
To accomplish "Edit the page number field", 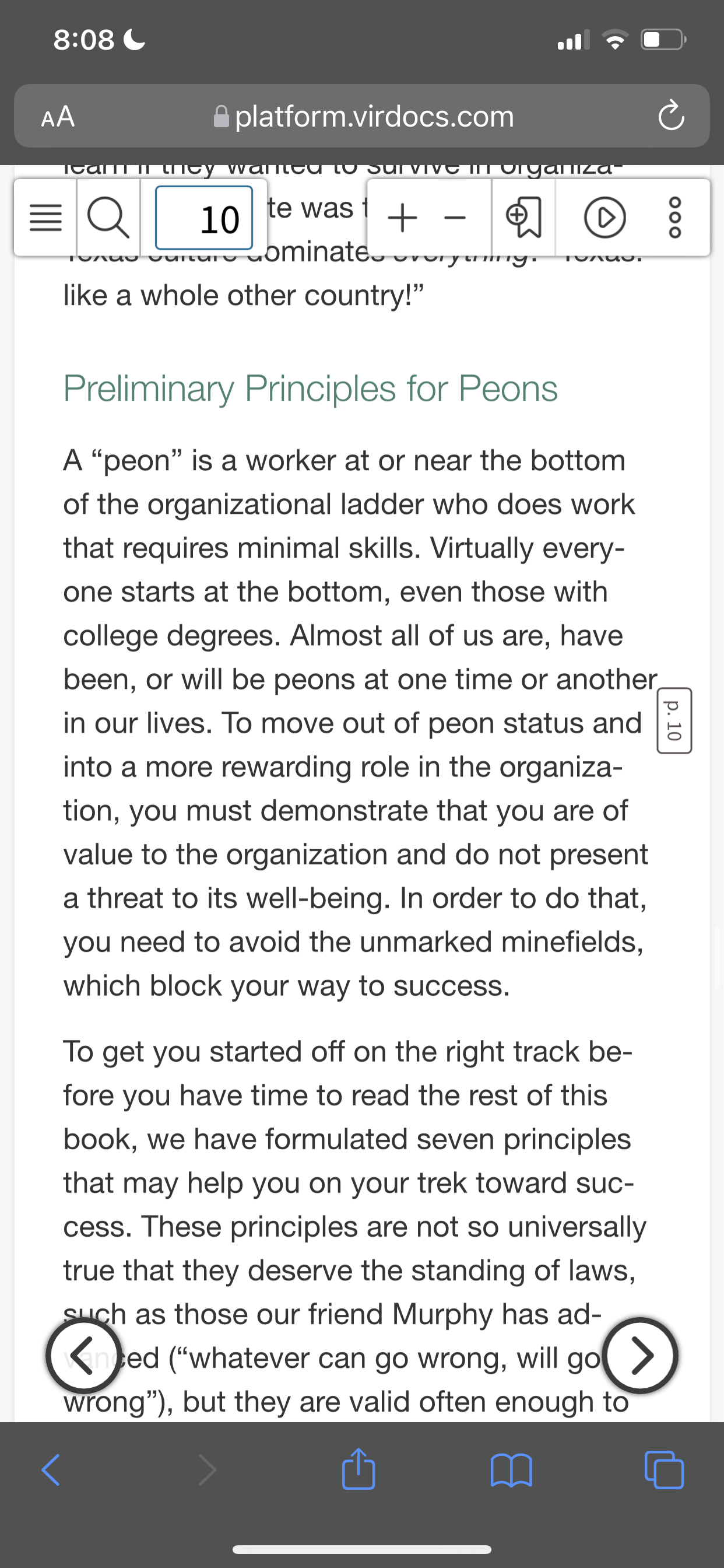I will tap(204, 218).
